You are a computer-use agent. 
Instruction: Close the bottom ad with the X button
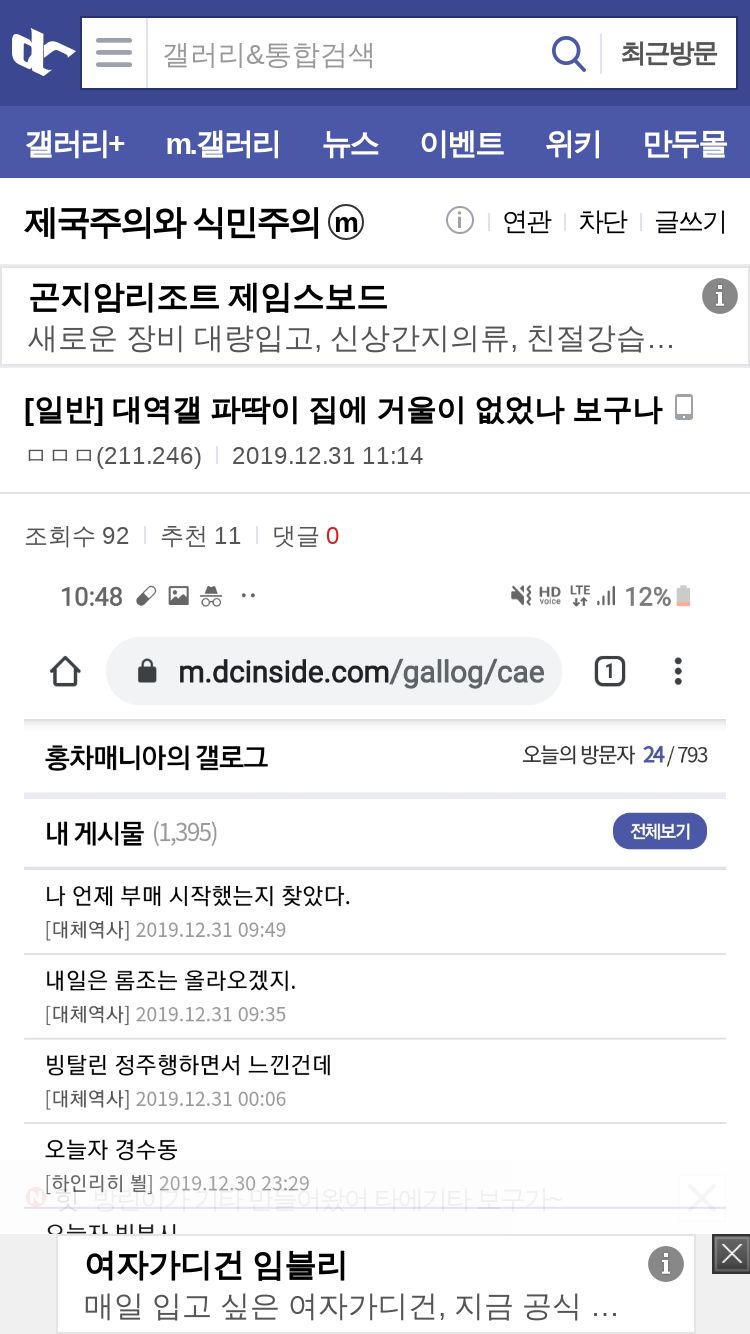(x=731, y=1254)
